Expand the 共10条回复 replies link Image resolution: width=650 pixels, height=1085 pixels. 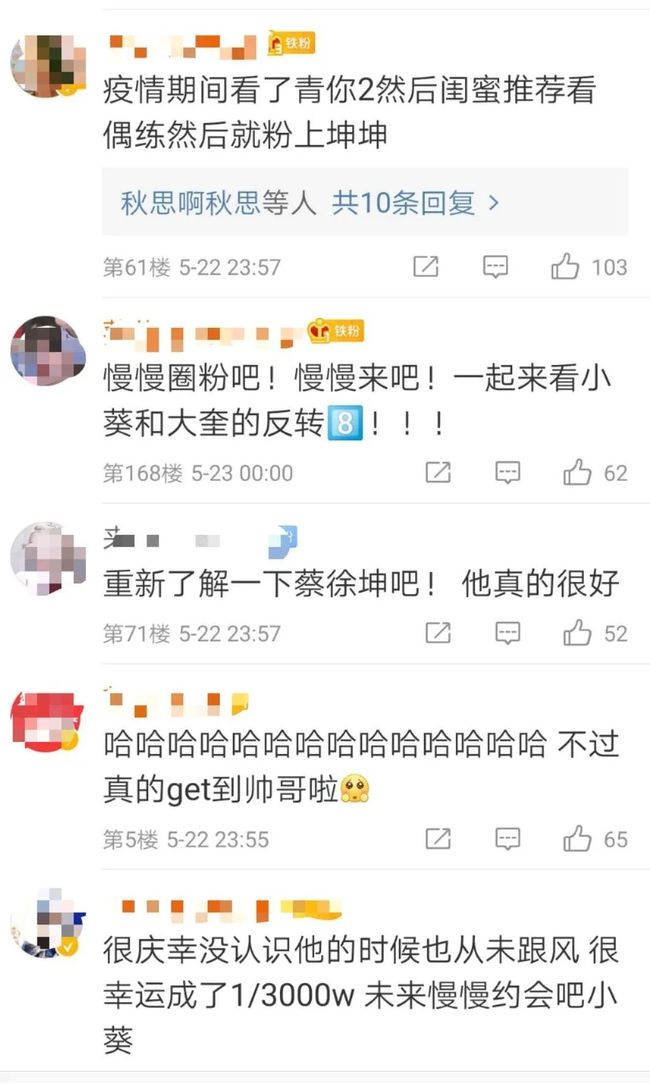pyautogui.click(x=415, y=203)
